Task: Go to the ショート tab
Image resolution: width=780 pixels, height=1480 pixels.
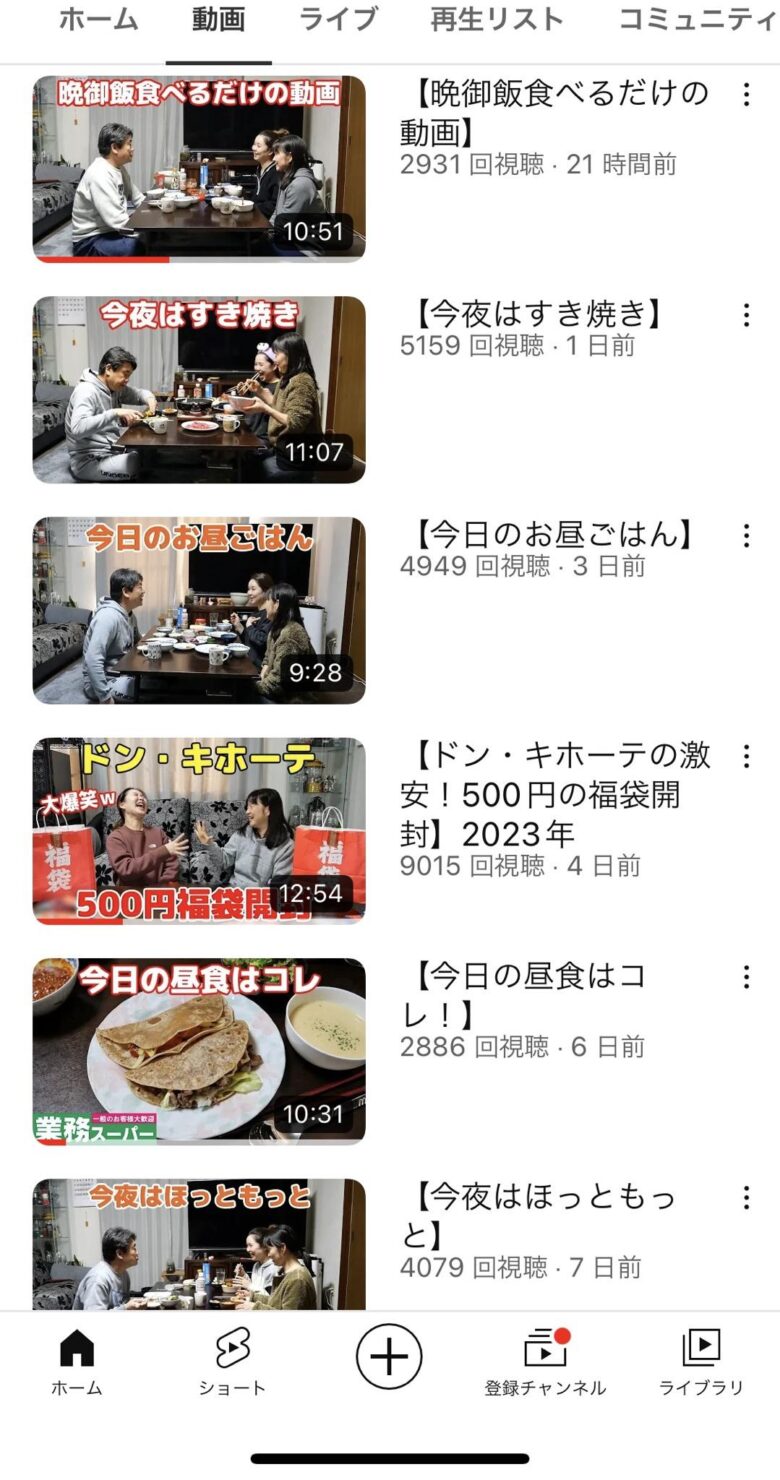Action: pyautogui.click(x=232, y=1361)
